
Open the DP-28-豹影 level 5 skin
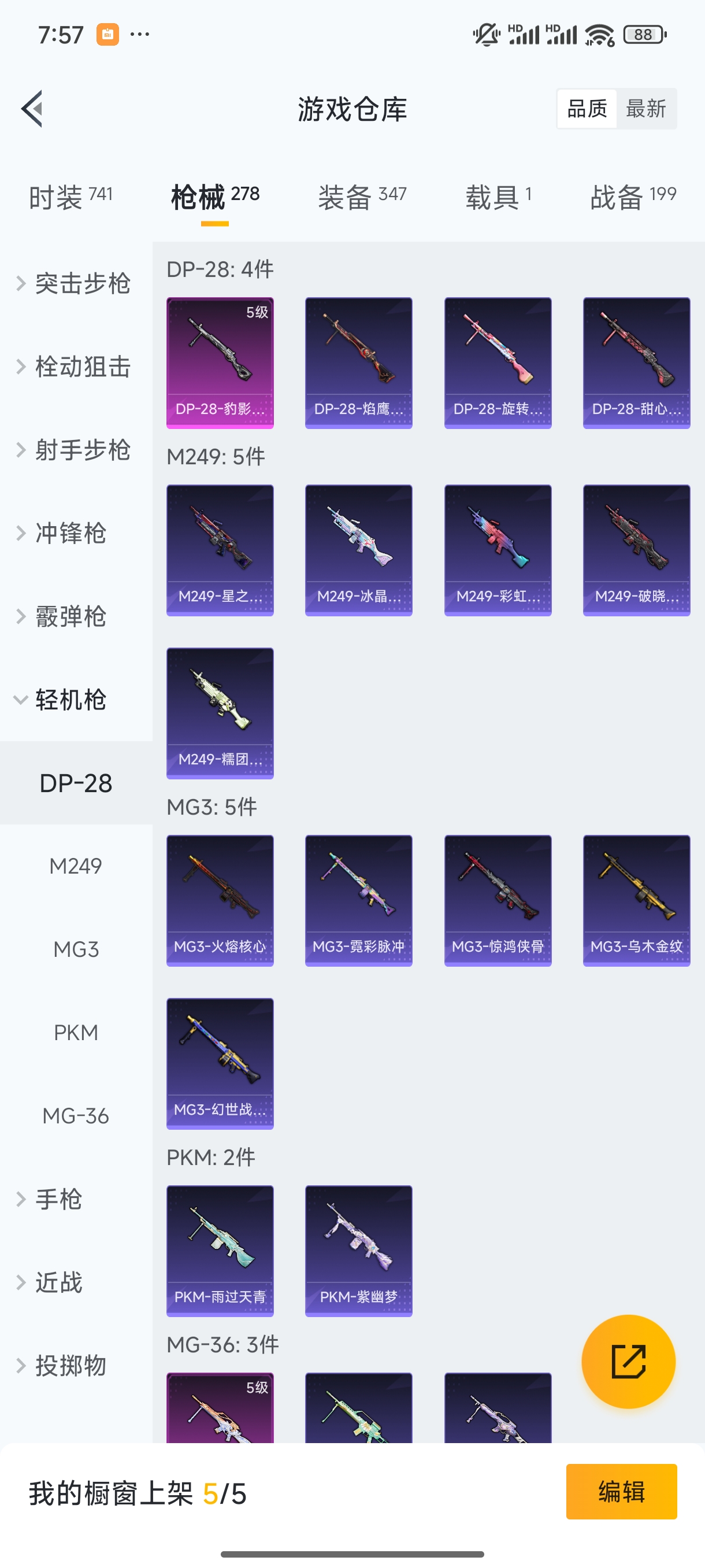pos(220,363)
